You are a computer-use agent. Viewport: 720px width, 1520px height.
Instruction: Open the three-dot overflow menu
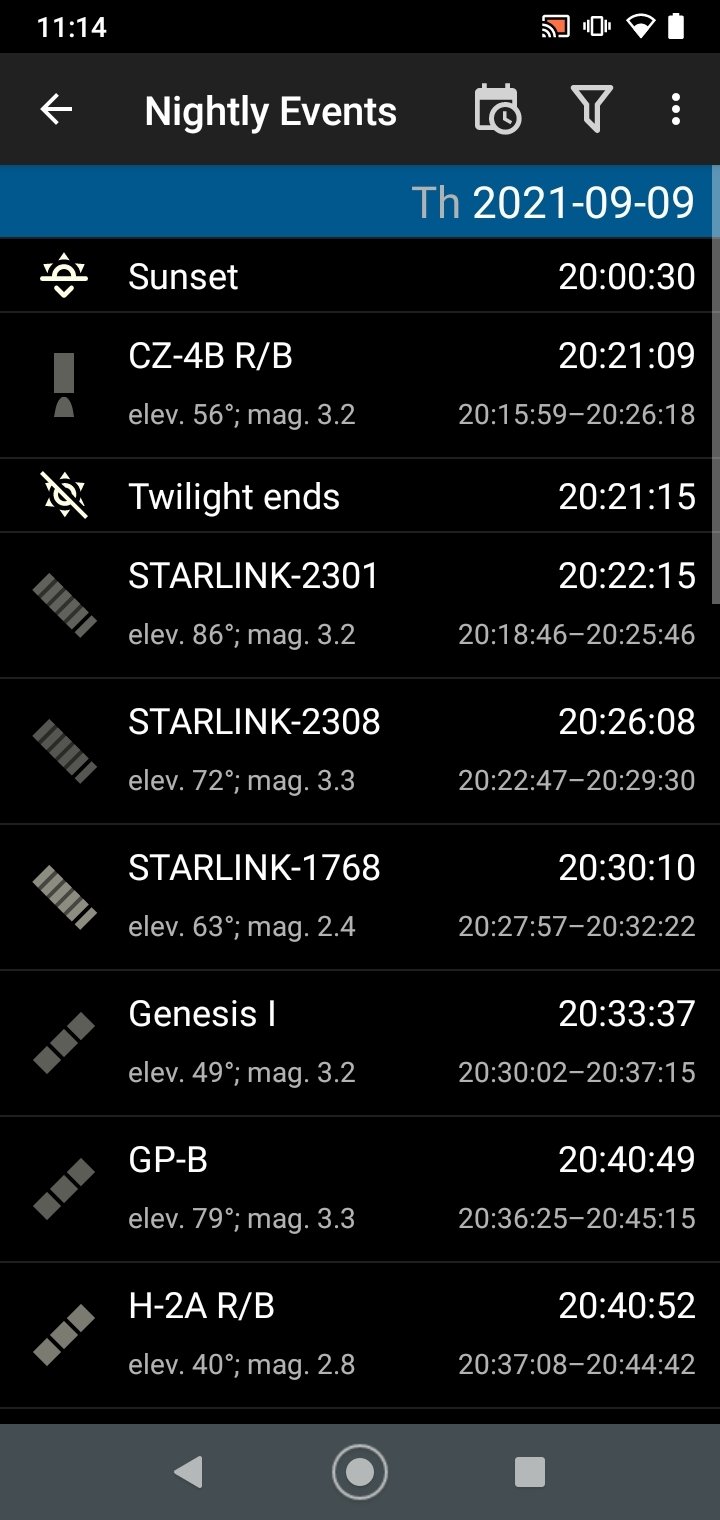click(676, 110)
